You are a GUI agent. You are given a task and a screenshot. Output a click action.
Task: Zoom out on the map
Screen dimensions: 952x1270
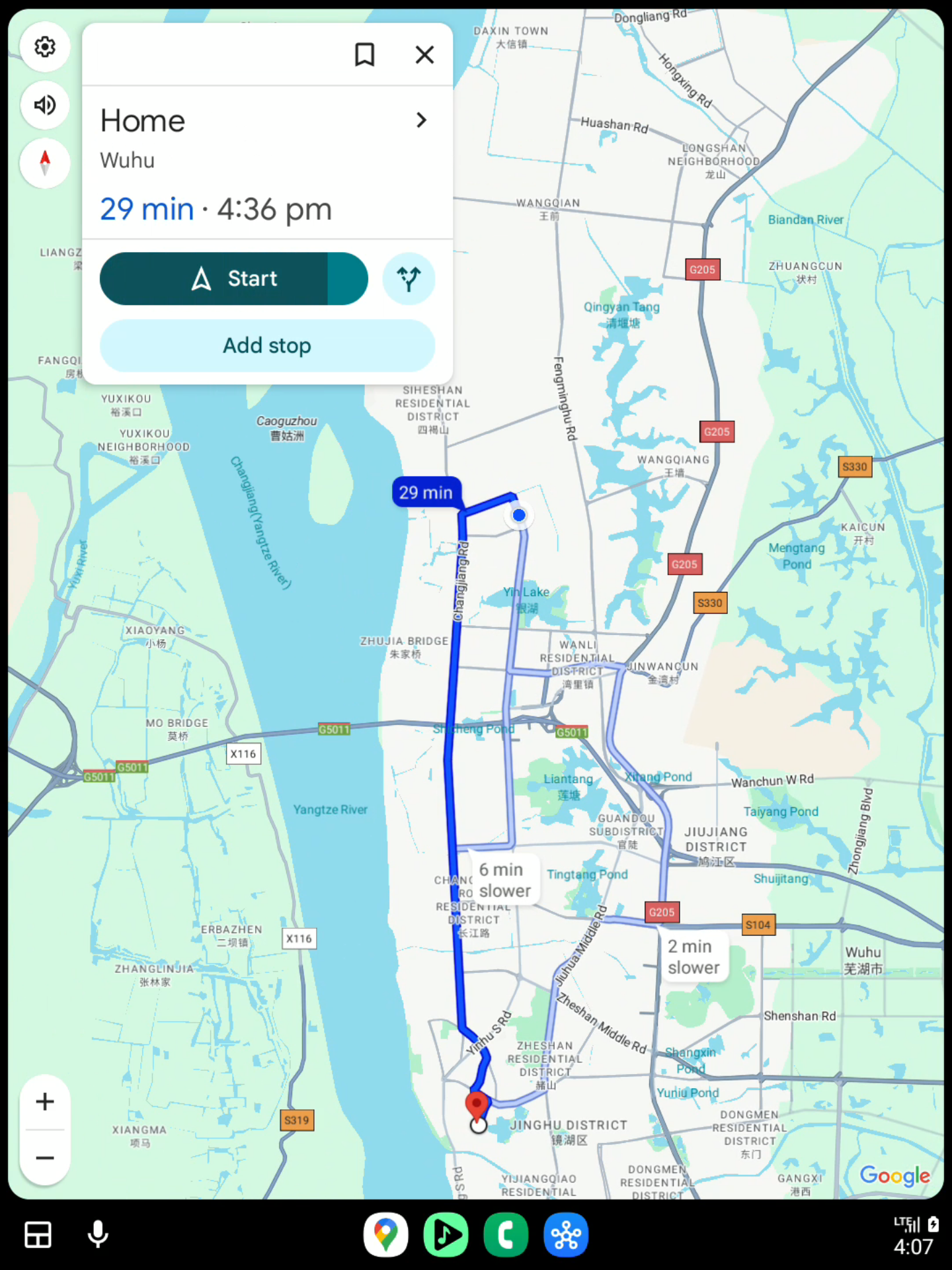click(45, 1158)
